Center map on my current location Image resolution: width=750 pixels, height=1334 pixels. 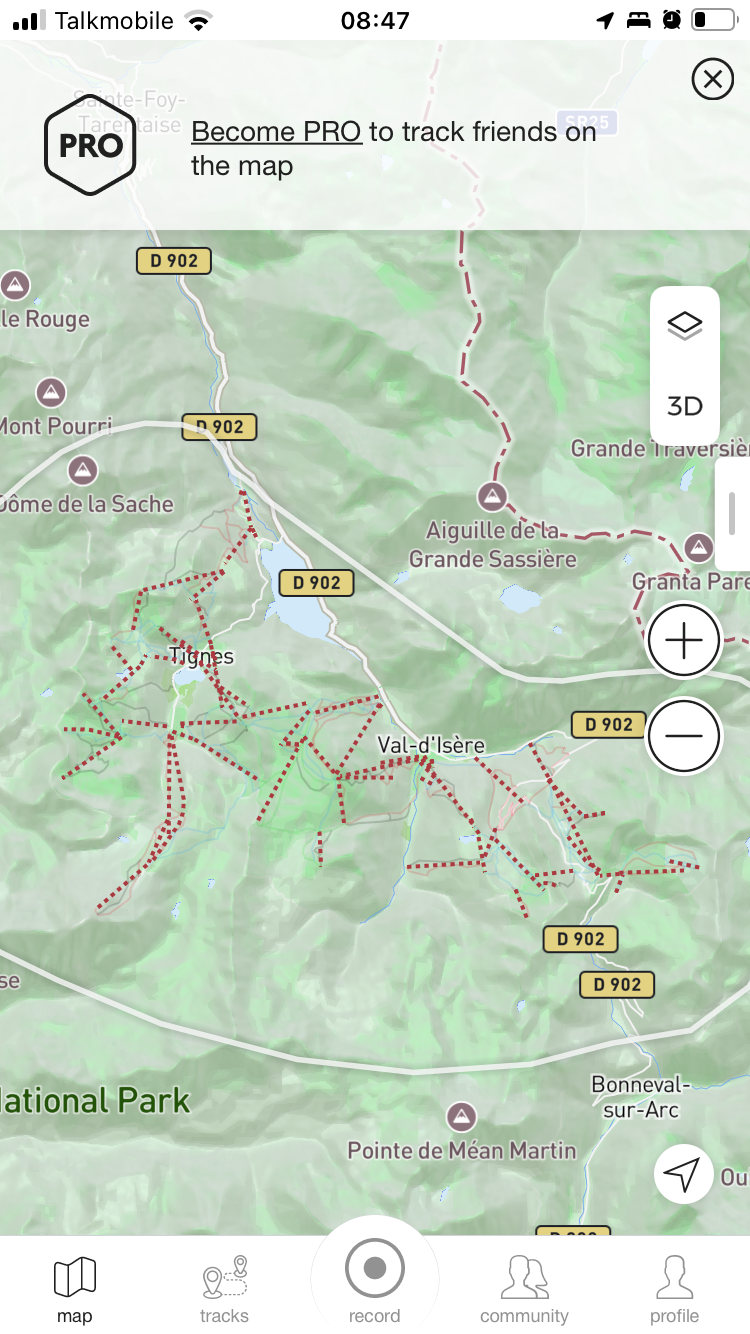[x=683, y=1174]
